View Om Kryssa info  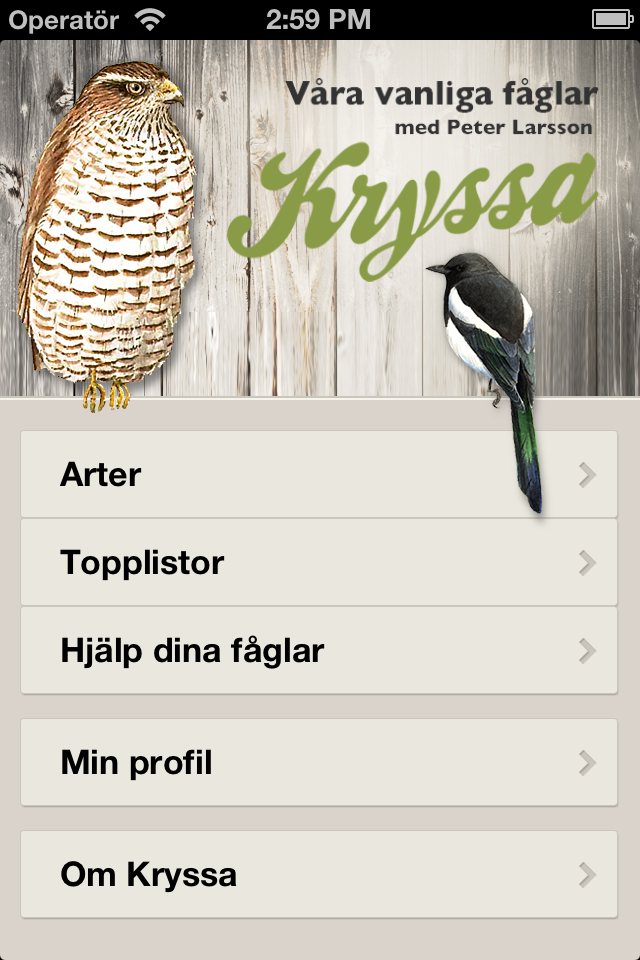click(318, 875)
